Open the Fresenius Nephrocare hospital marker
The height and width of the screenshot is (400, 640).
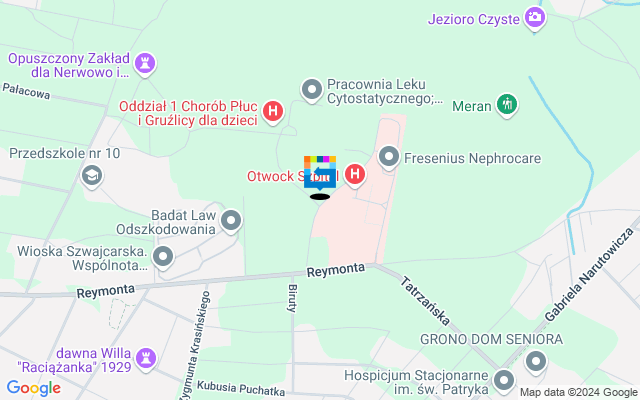tap(390, 157)
